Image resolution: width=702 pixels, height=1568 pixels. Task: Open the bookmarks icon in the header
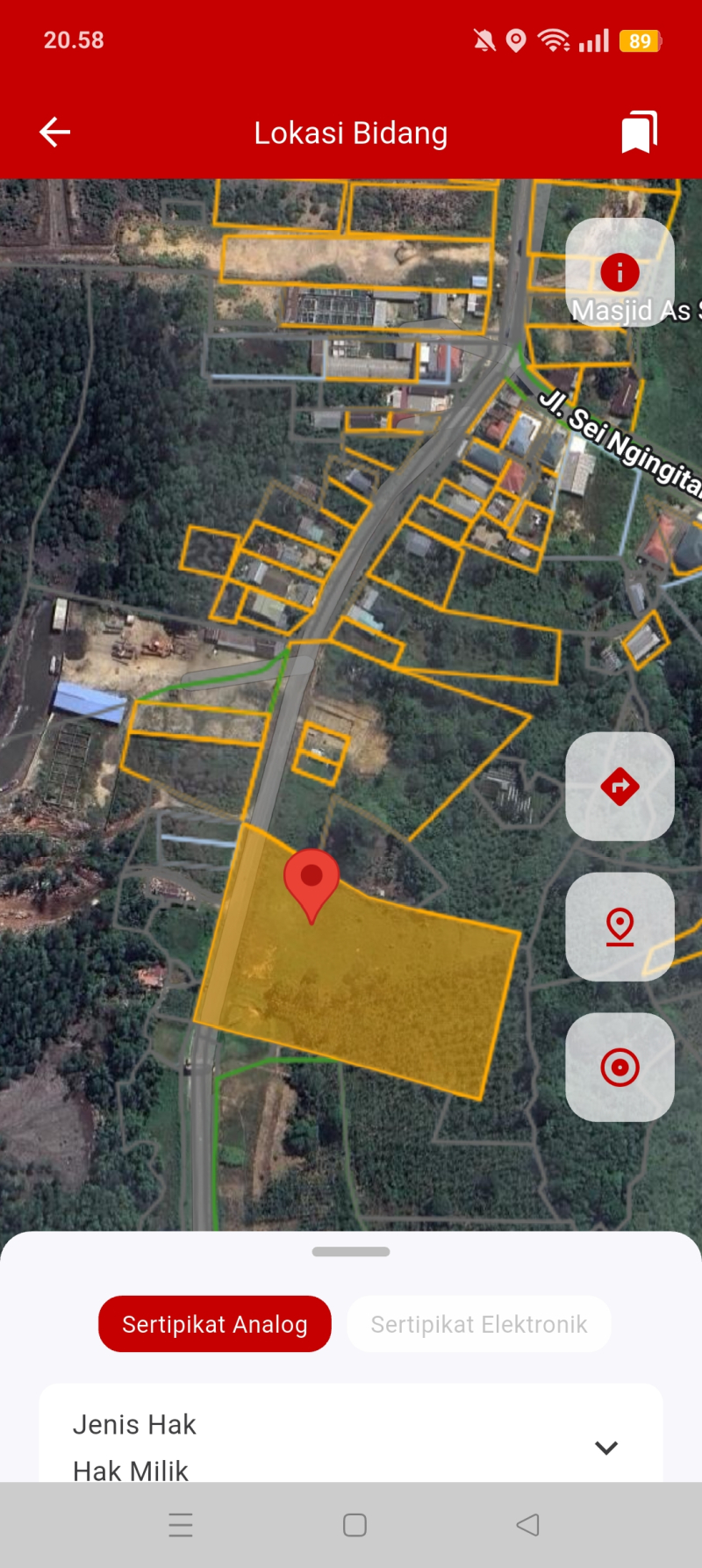pos(639,133)
